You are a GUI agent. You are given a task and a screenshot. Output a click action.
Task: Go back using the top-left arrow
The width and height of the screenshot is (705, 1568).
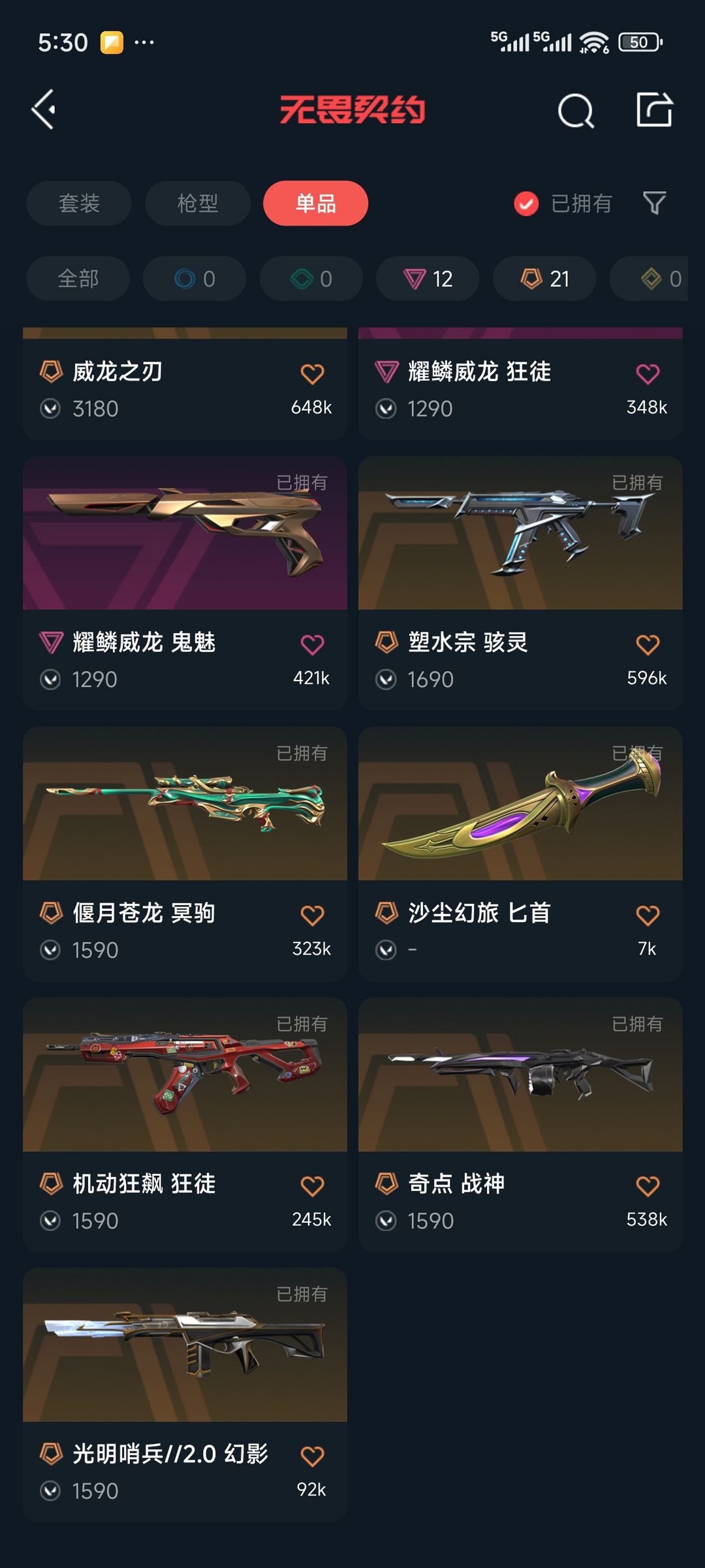(x=44, y=109)
